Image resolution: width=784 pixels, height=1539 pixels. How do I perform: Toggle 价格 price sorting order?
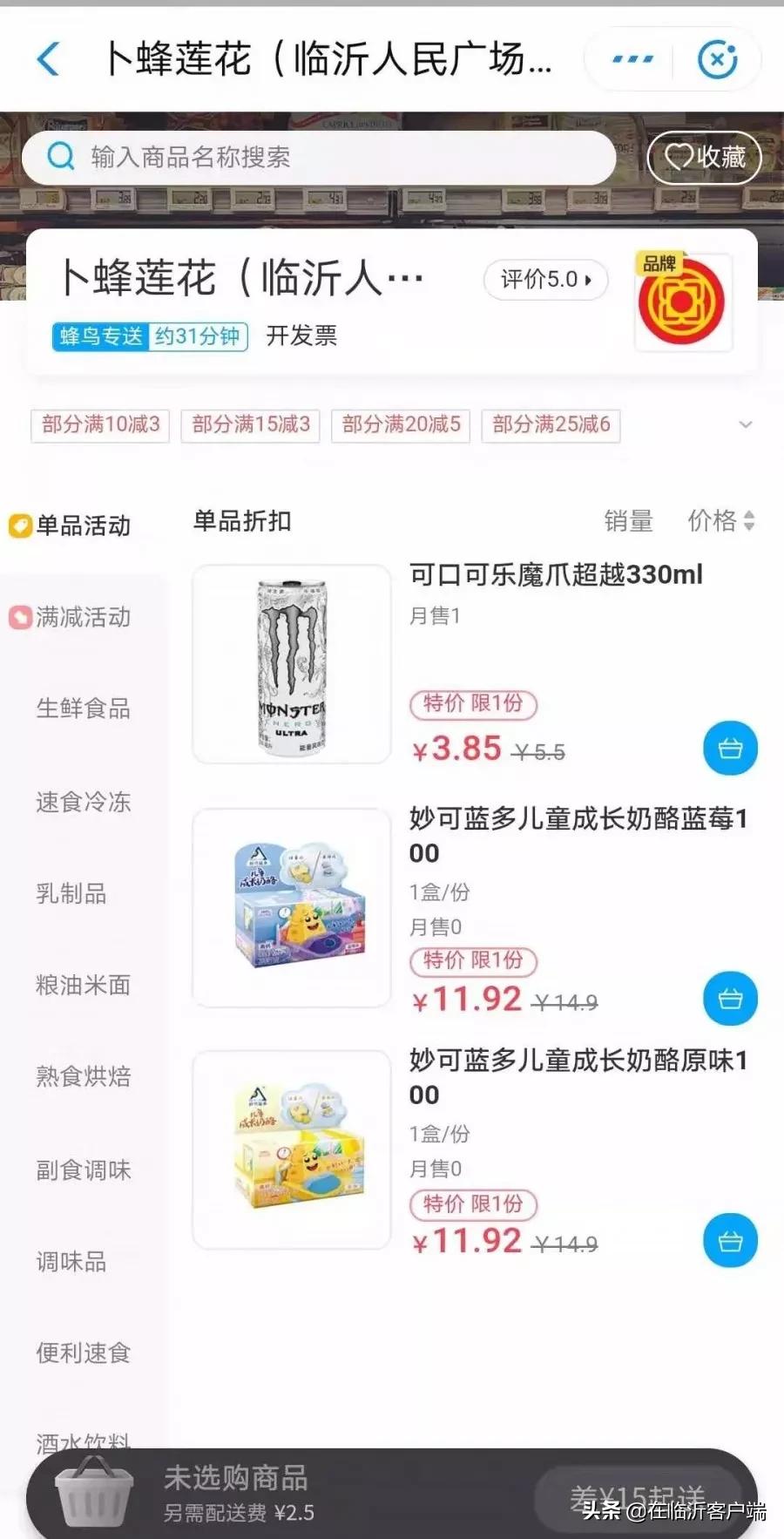coord(713,520)
